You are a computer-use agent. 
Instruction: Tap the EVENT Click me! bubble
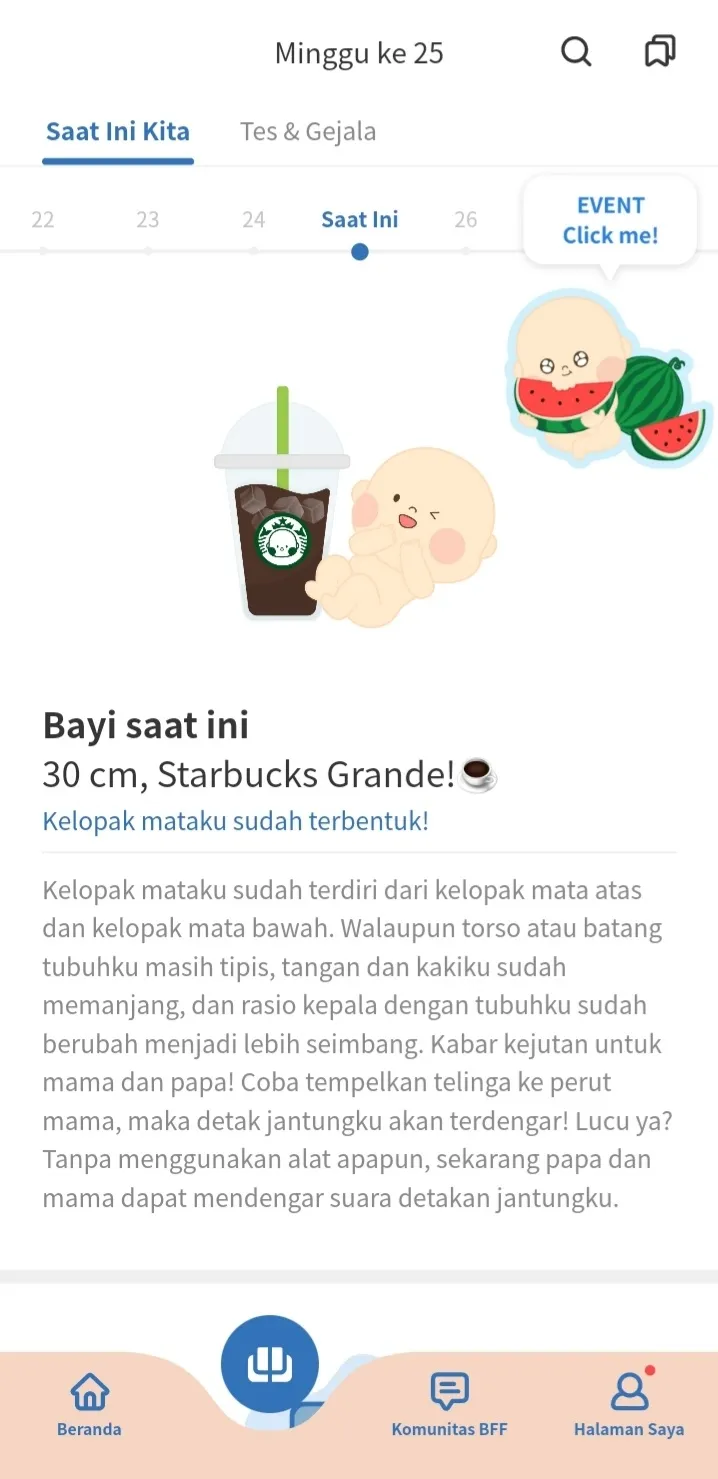tap(610, 221)
